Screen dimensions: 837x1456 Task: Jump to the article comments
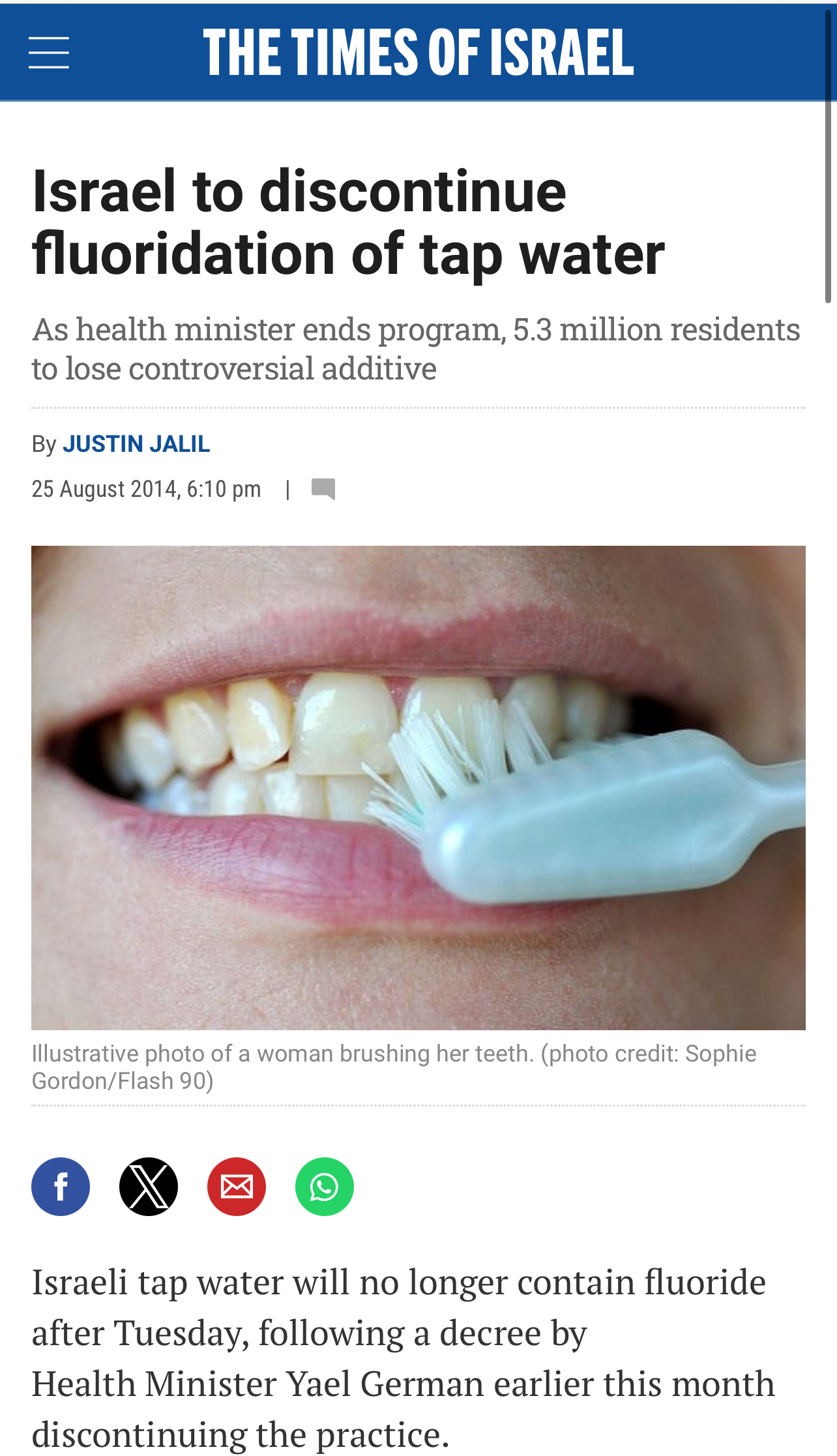point(323,489)
